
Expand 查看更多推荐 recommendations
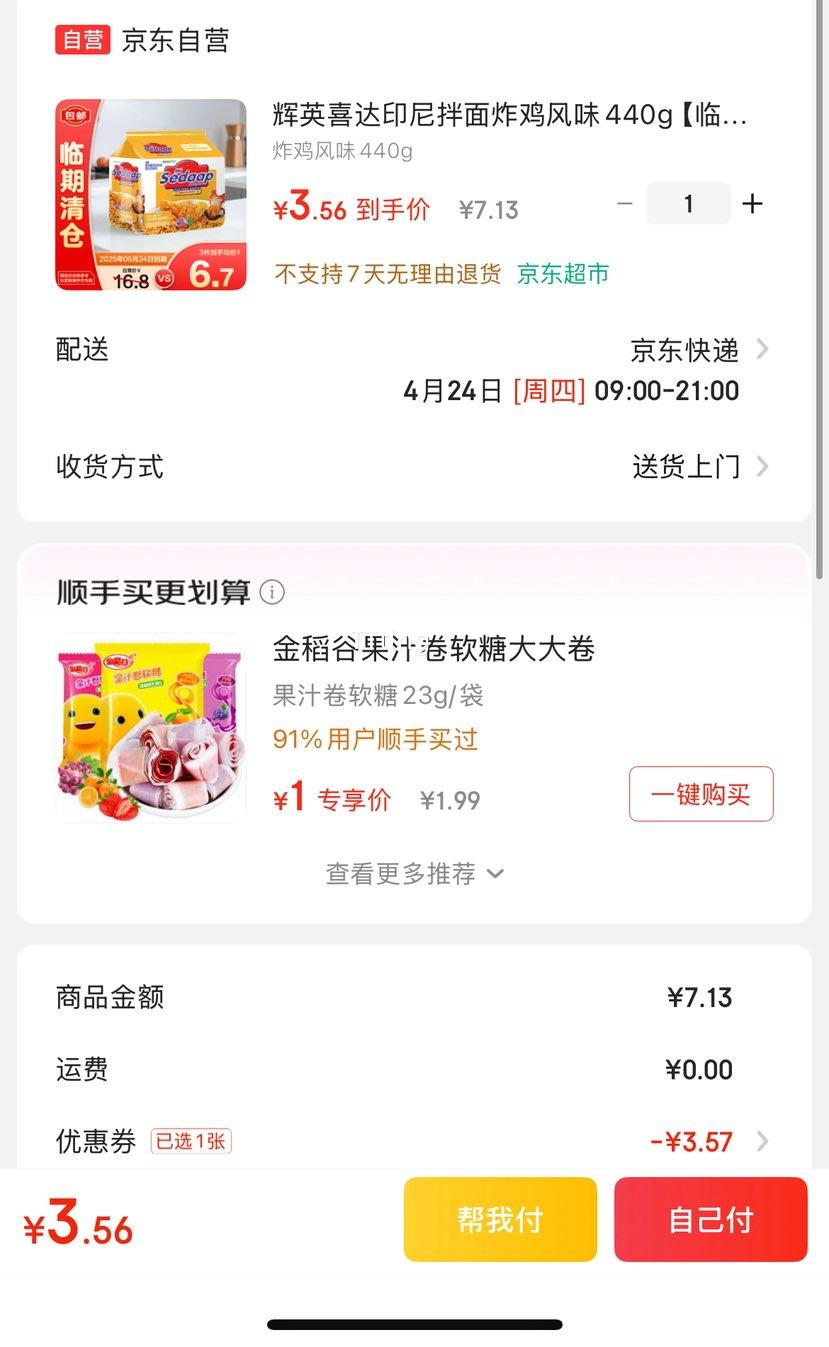(414, 873)
